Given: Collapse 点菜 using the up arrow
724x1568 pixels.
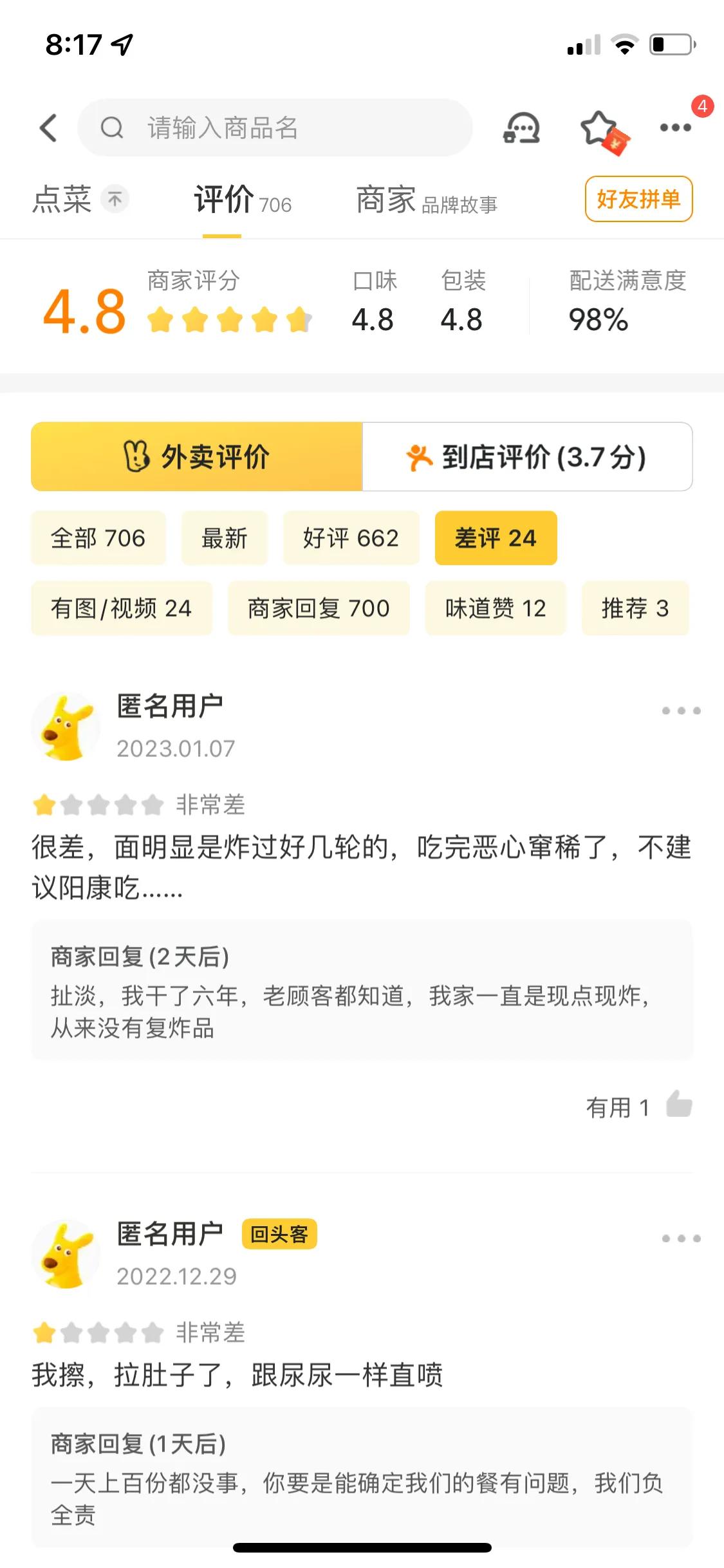Looking at the screenshot, I should (115, 199).
